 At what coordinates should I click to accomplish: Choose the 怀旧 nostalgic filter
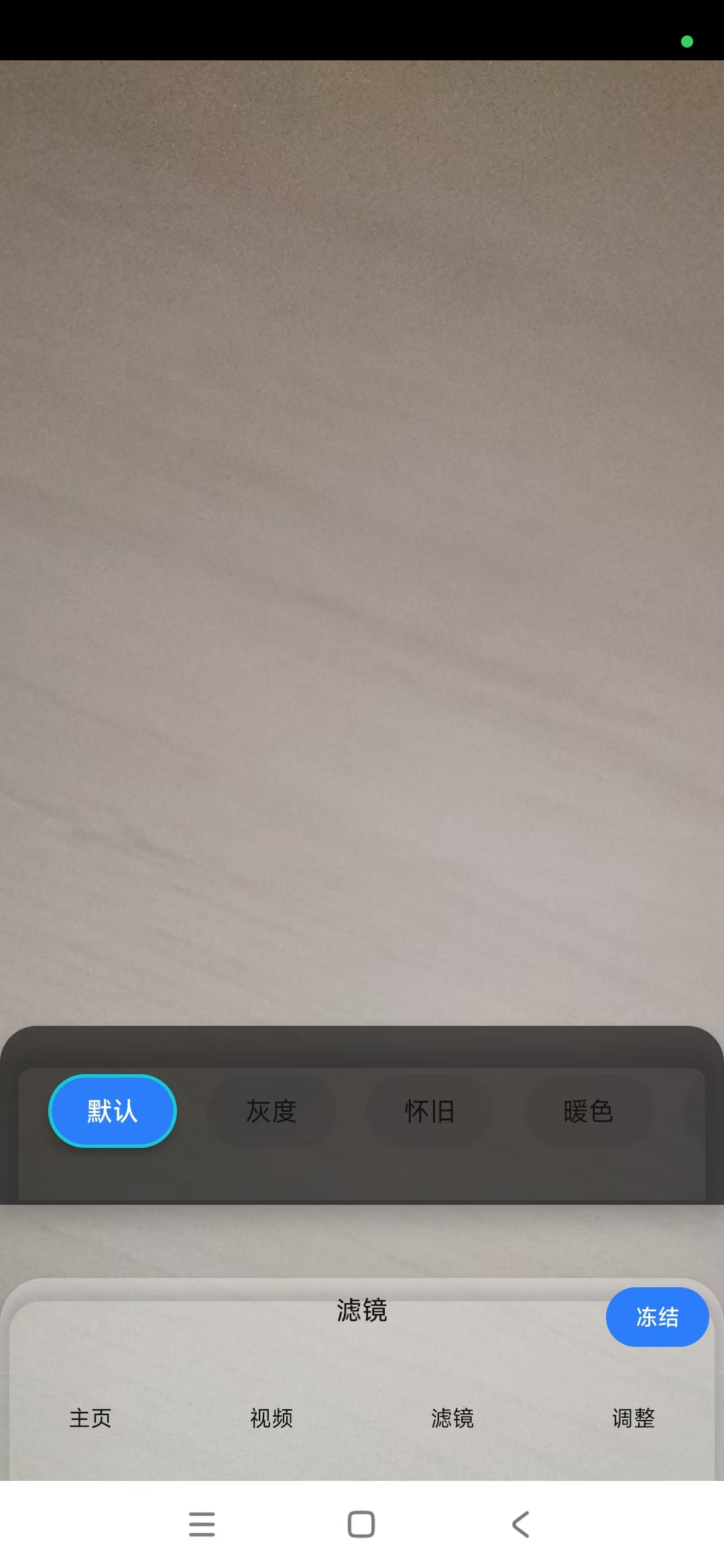pyautogui.click(x=430, y=1111)
